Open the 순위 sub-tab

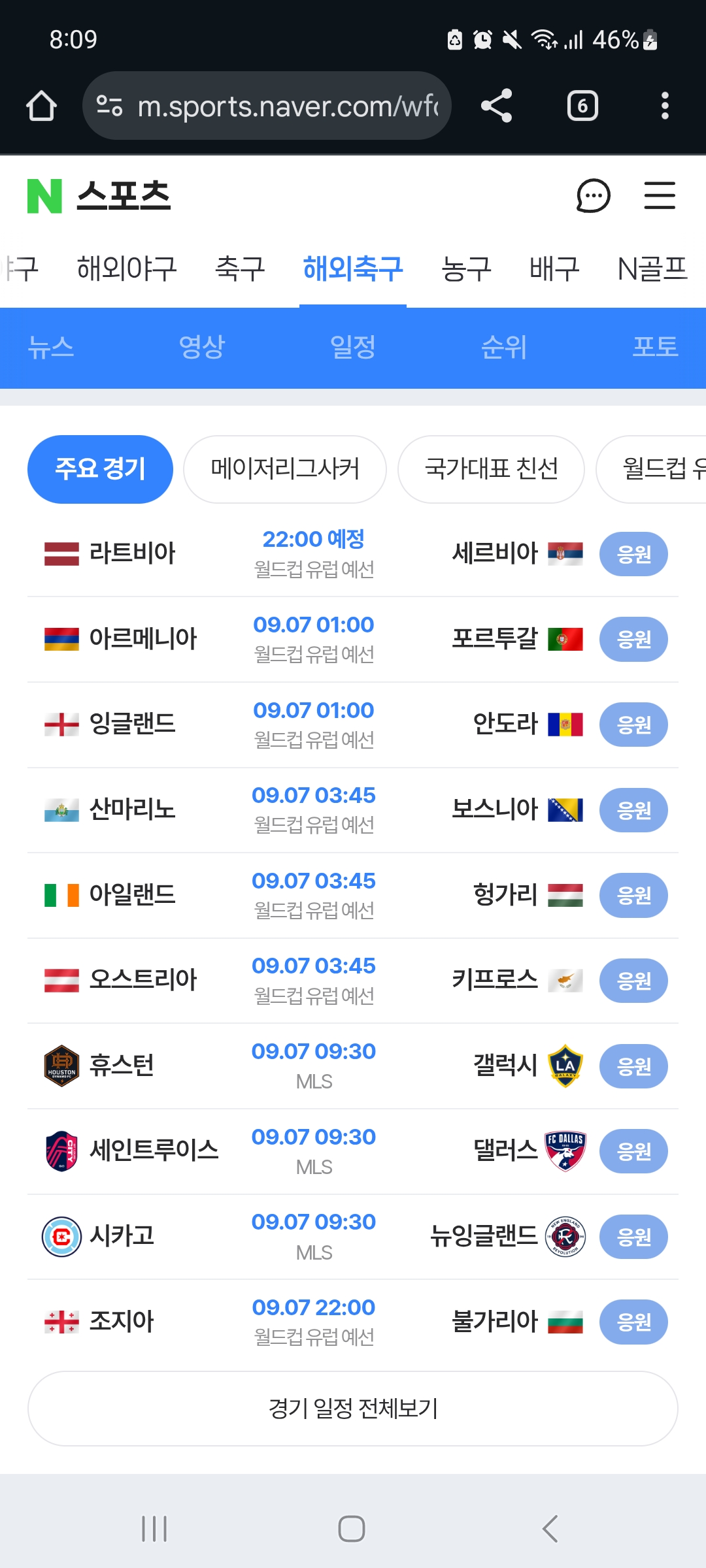click(x=504, y=347)
